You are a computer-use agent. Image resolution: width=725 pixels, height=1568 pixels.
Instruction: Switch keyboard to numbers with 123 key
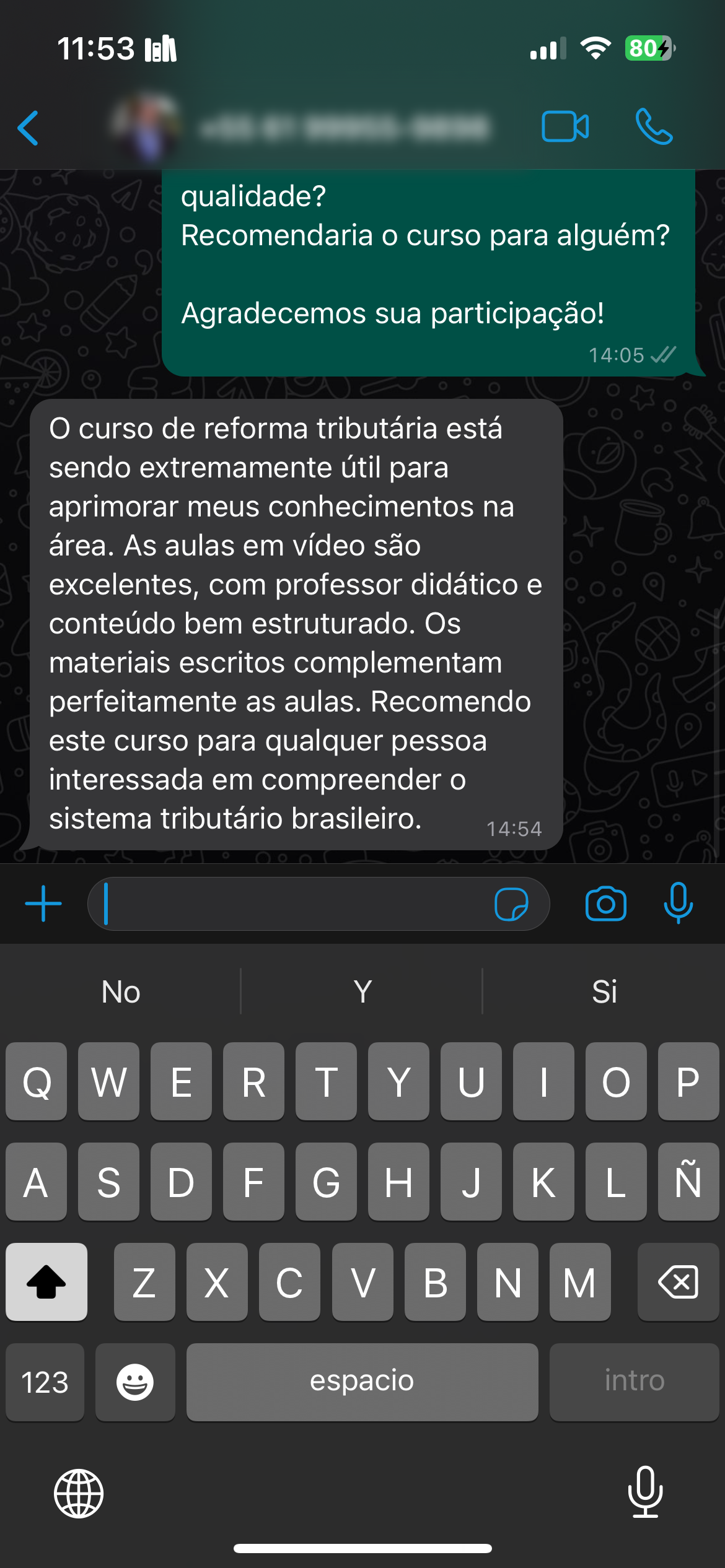45,1382
